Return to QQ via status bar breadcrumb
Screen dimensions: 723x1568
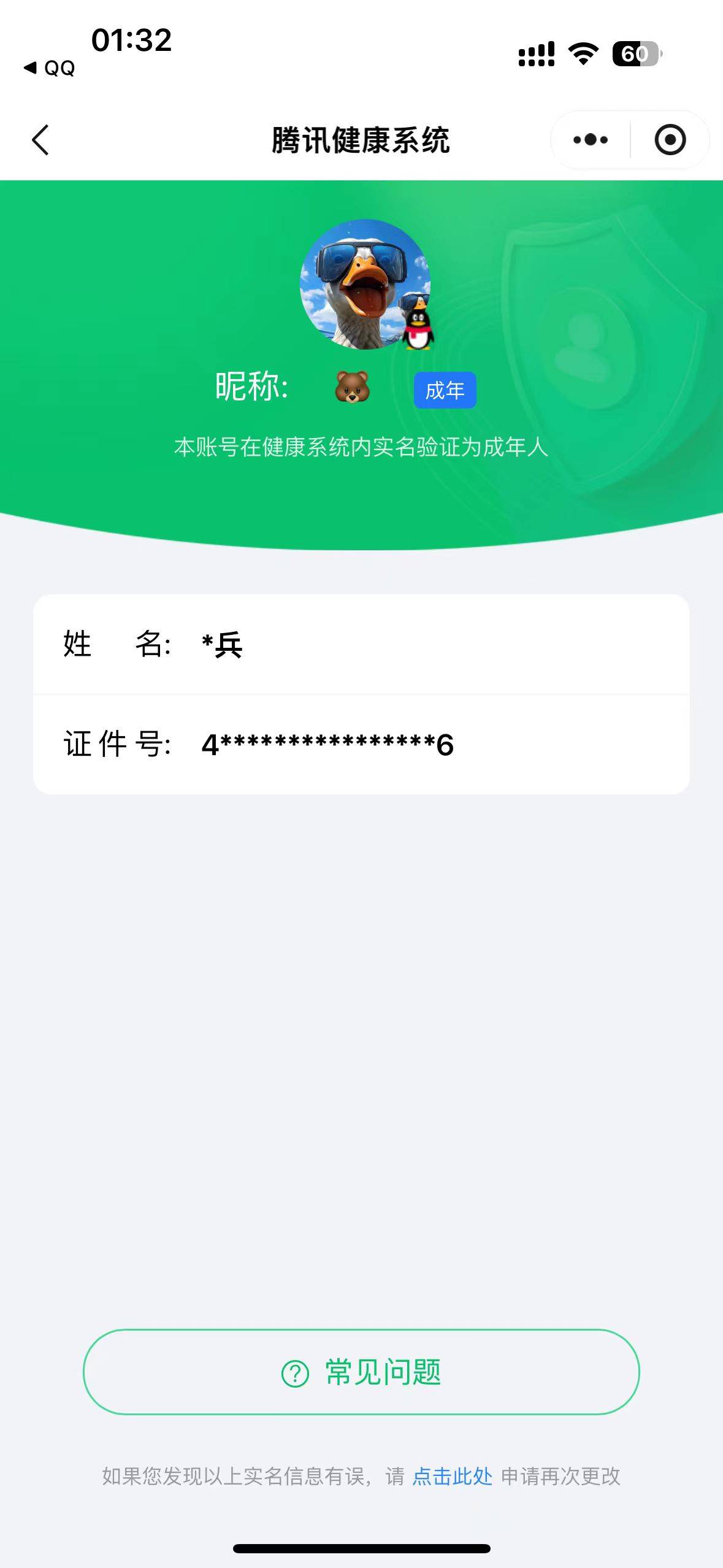point(50,67)
